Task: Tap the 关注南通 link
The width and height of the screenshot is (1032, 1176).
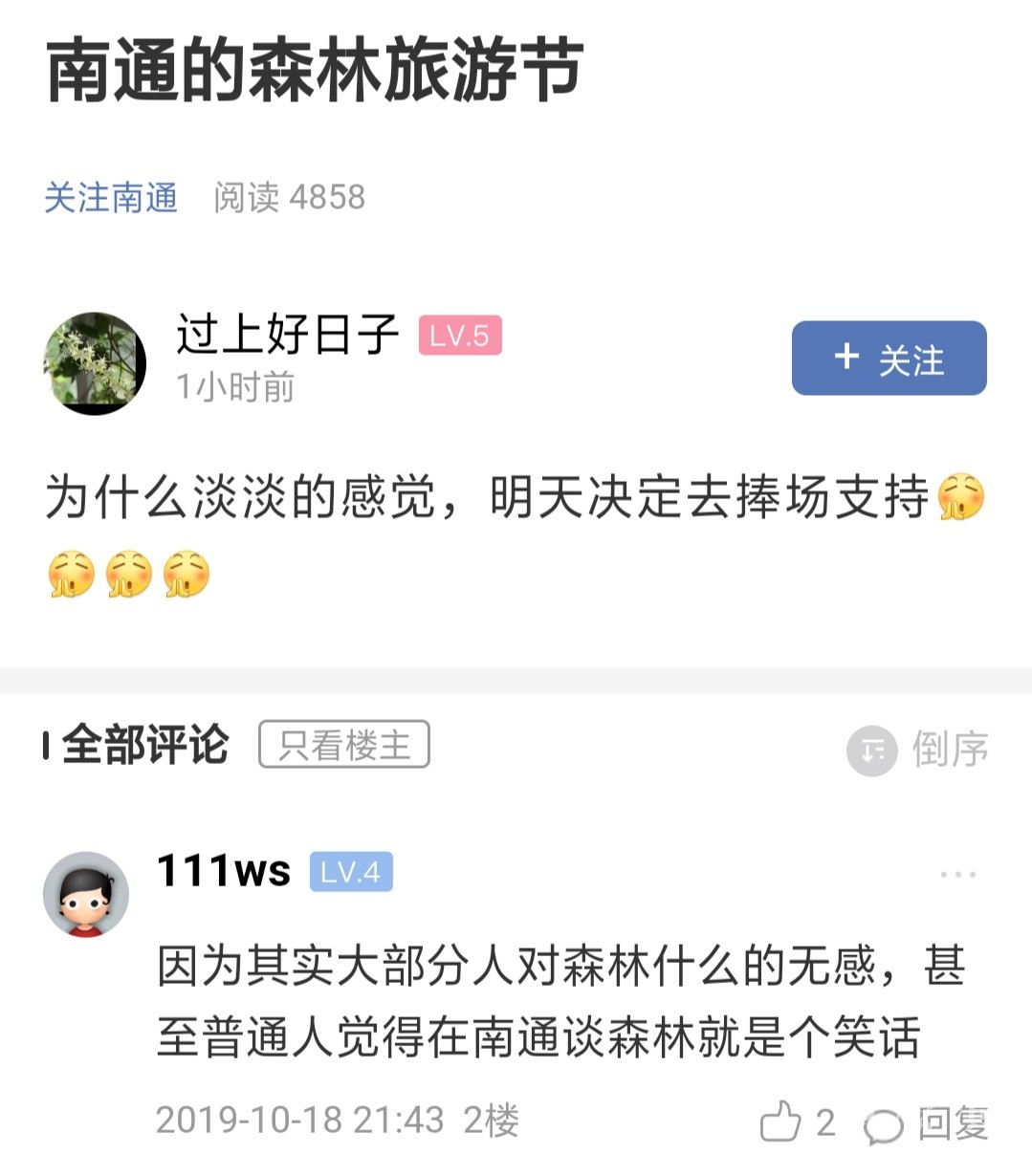Action: (111, 198)
